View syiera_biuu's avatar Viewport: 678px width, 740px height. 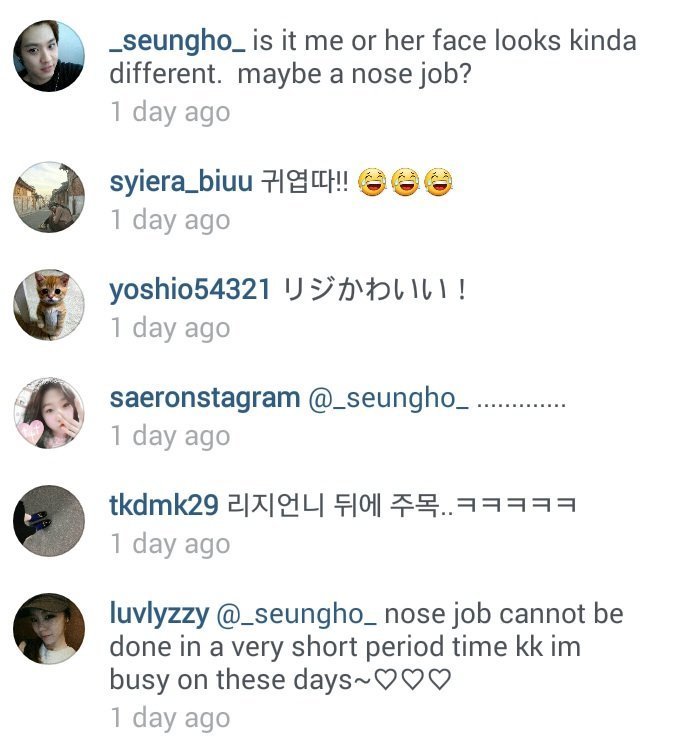48,196
